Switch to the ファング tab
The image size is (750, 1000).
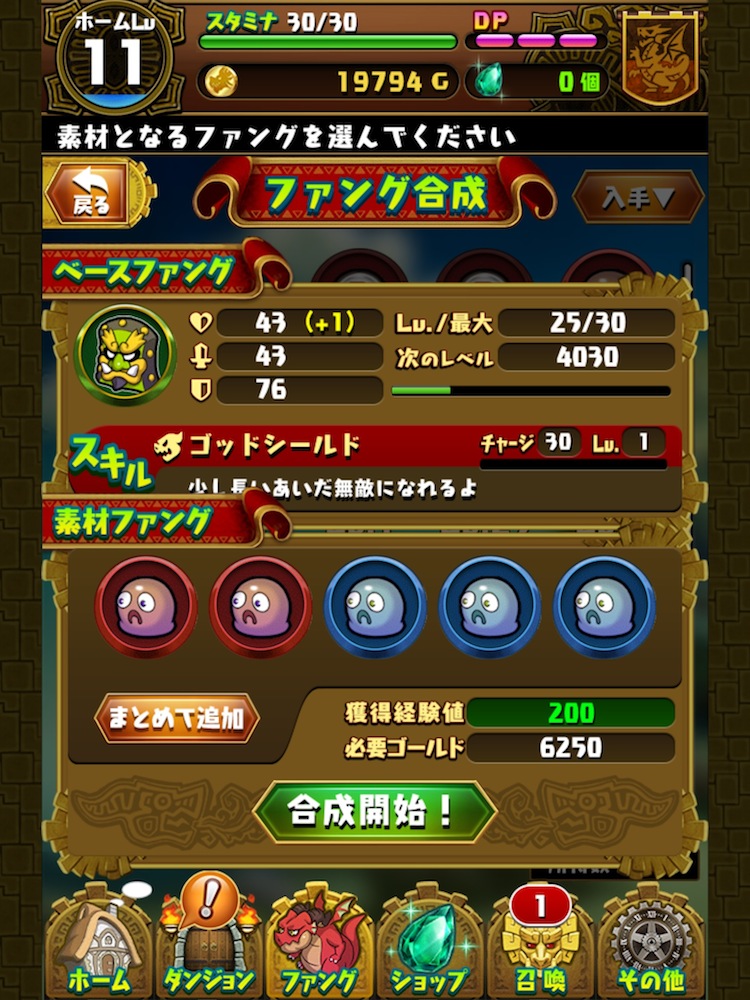(318, 945)
